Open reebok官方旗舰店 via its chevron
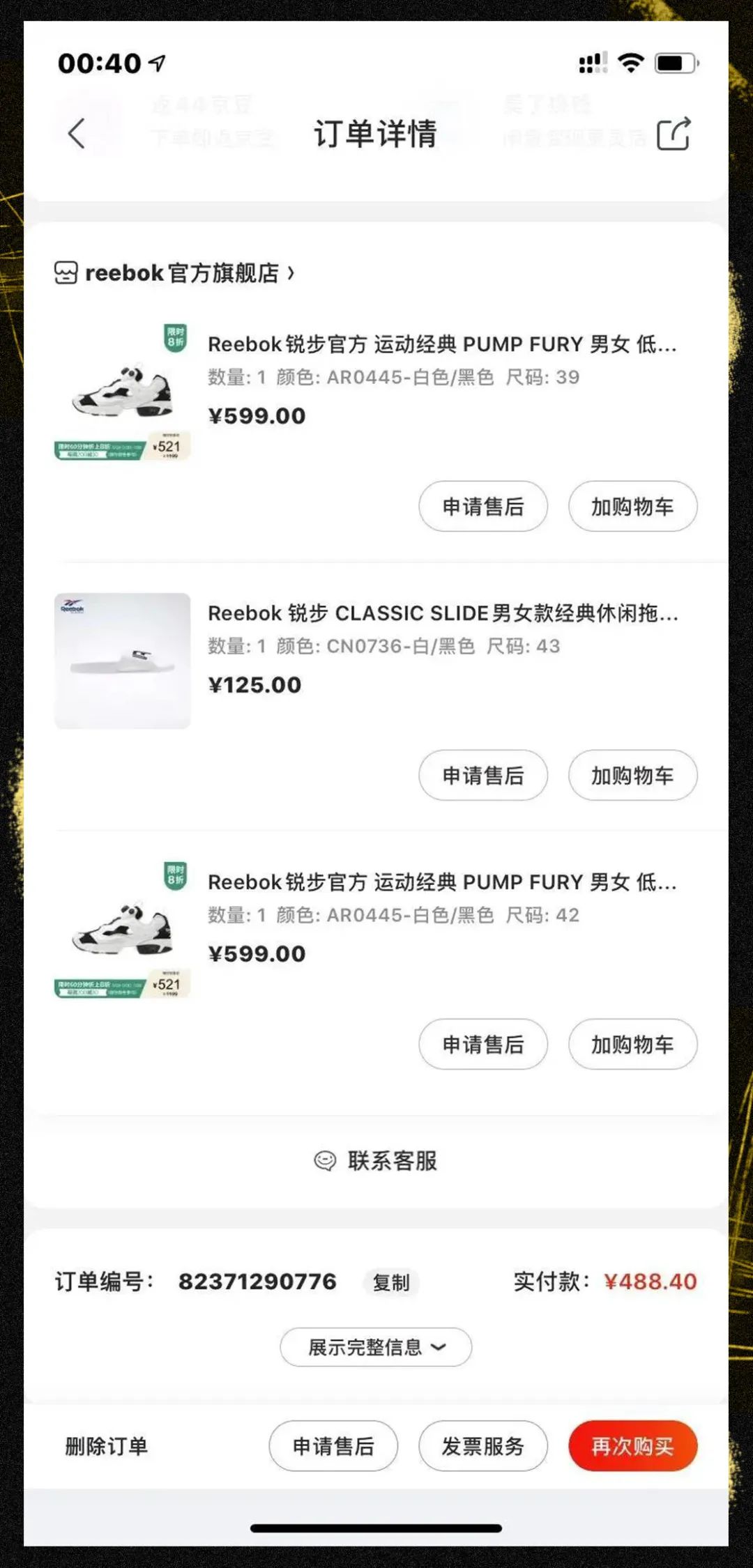The image size is (753, 1568). [292, 272]
